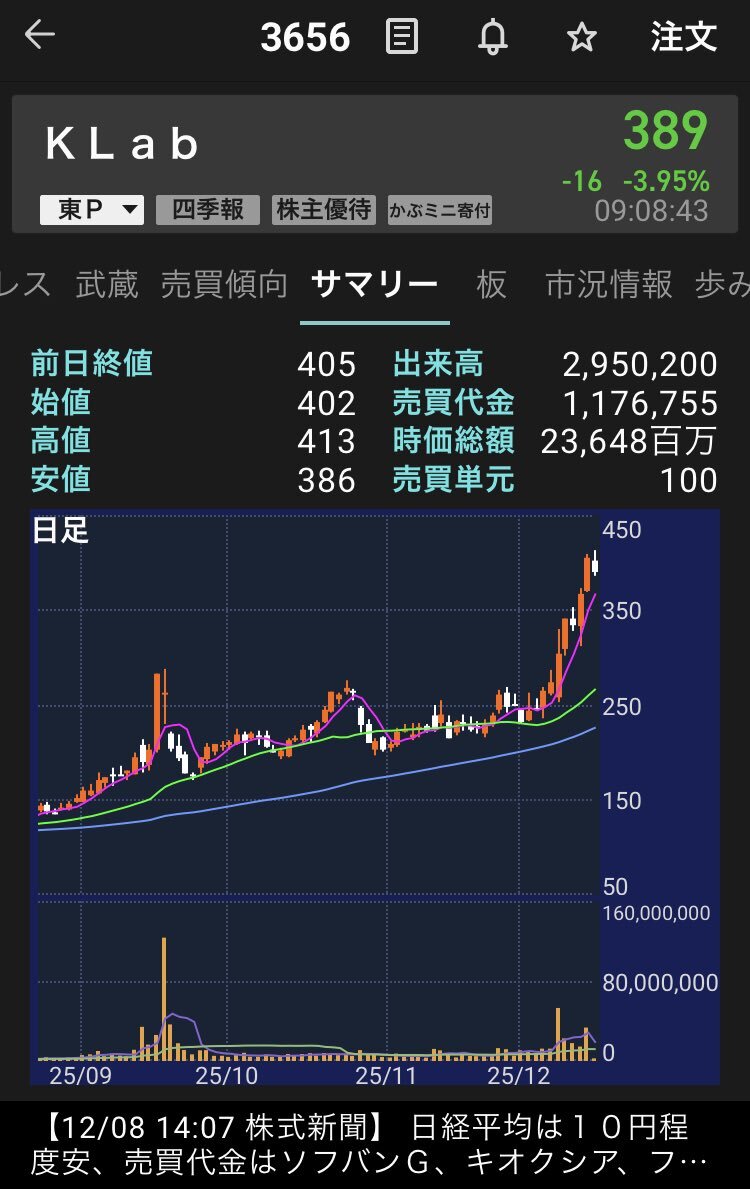This screenshot has height=1189, width=750.
Task: Open the memo note icon
Action: [x=402, y=38]
